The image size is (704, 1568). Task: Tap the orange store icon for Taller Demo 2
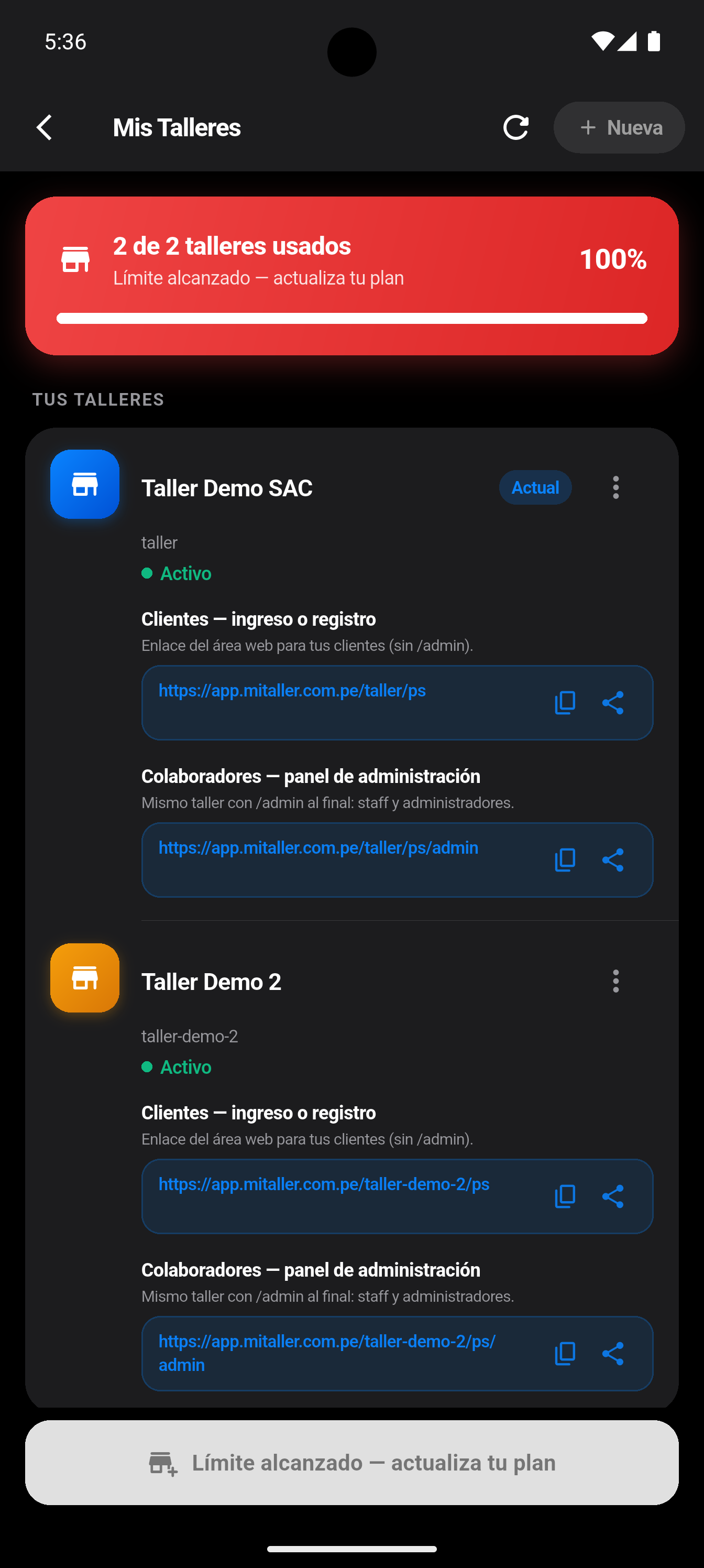pos(84,978)
